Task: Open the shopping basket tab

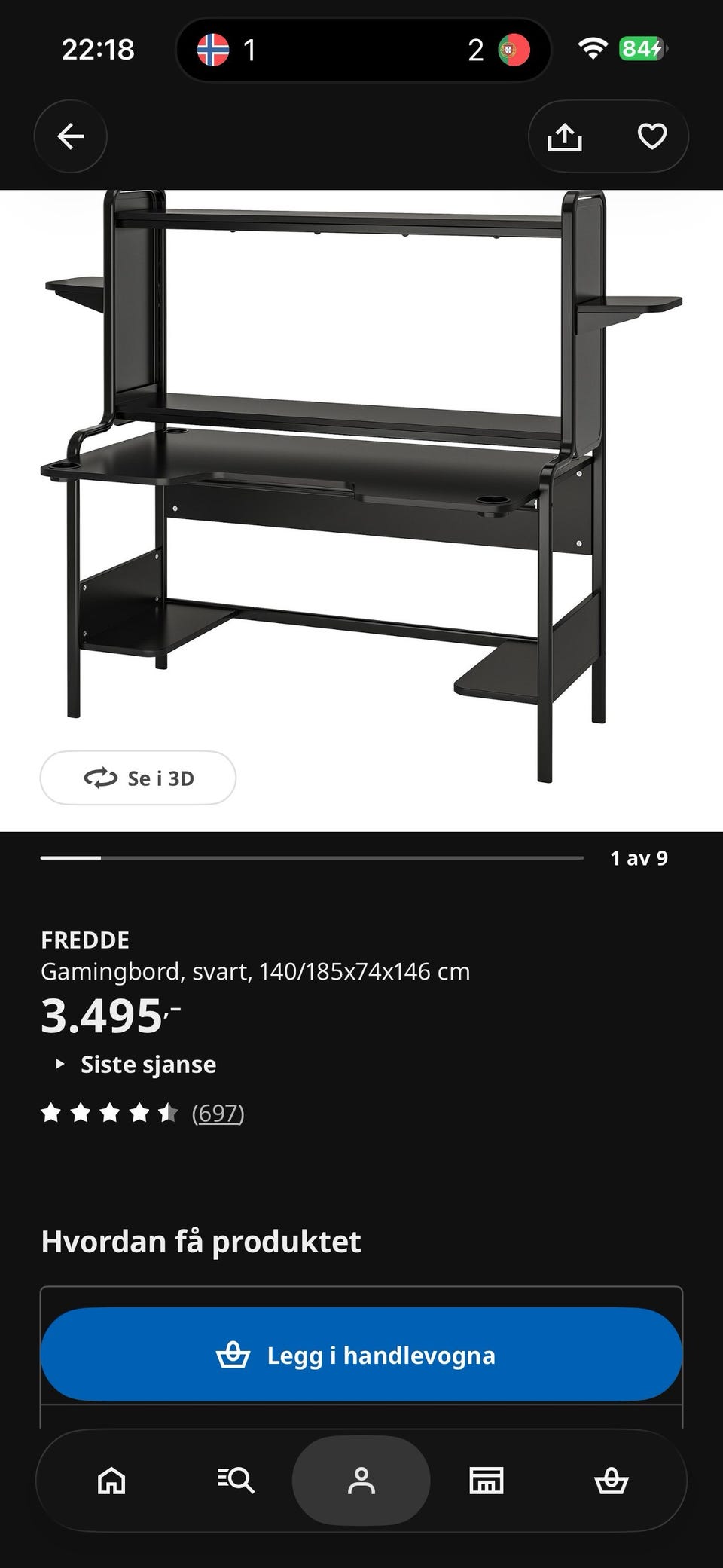Action: tap(611, 1481)
